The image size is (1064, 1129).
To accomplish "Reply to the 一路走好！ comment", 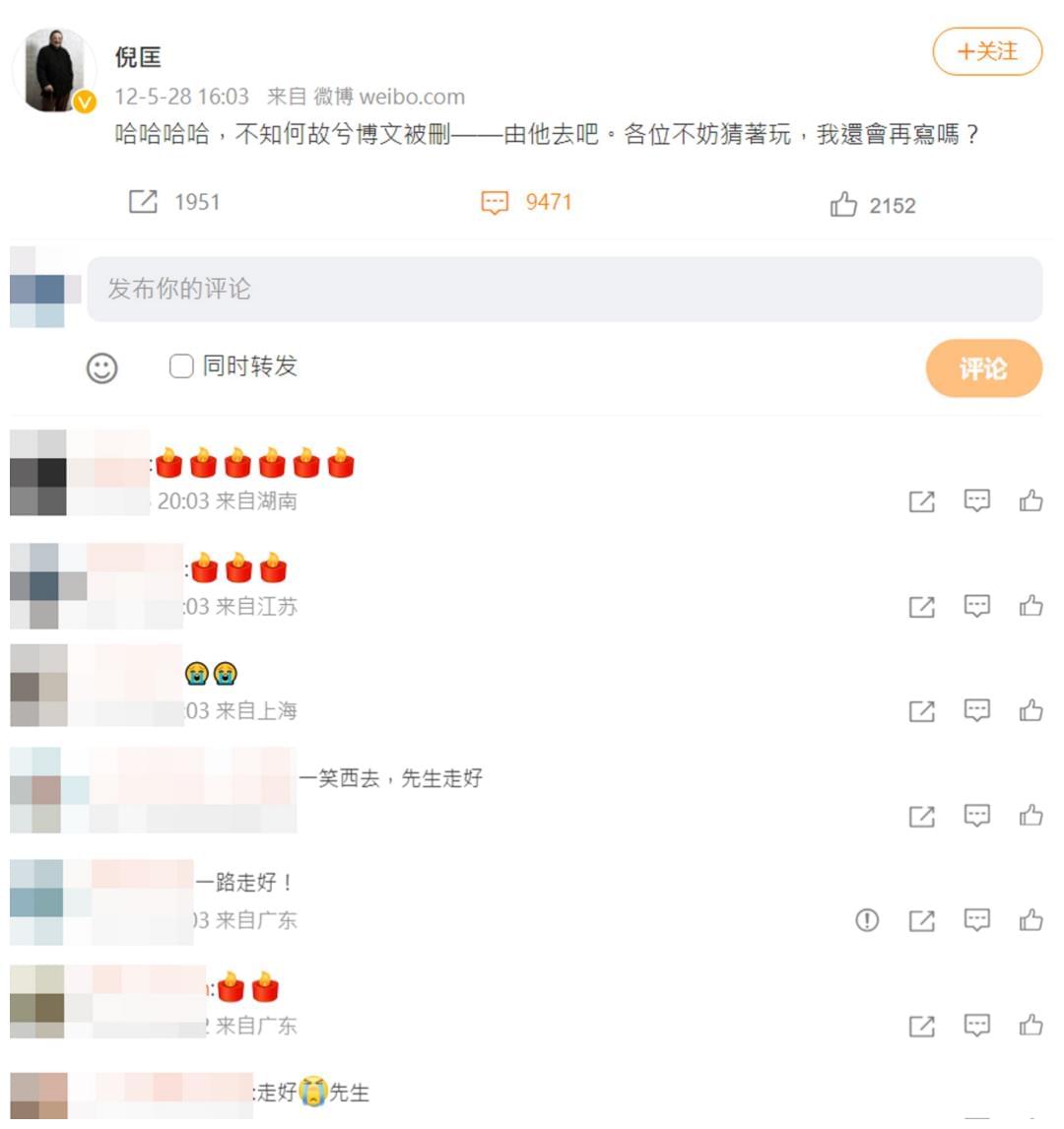I will [976, 920].
